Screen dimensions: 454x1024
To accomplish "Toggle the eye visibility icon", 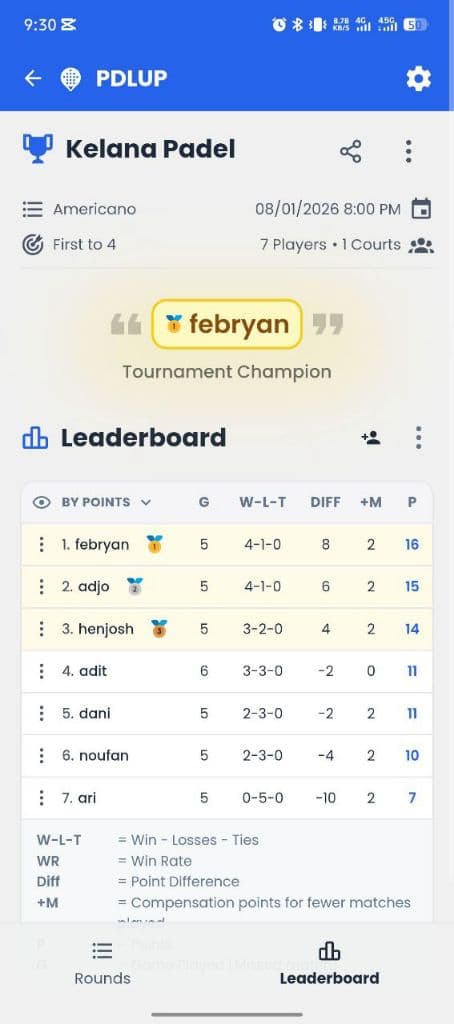I will click(x=42, y=502).
